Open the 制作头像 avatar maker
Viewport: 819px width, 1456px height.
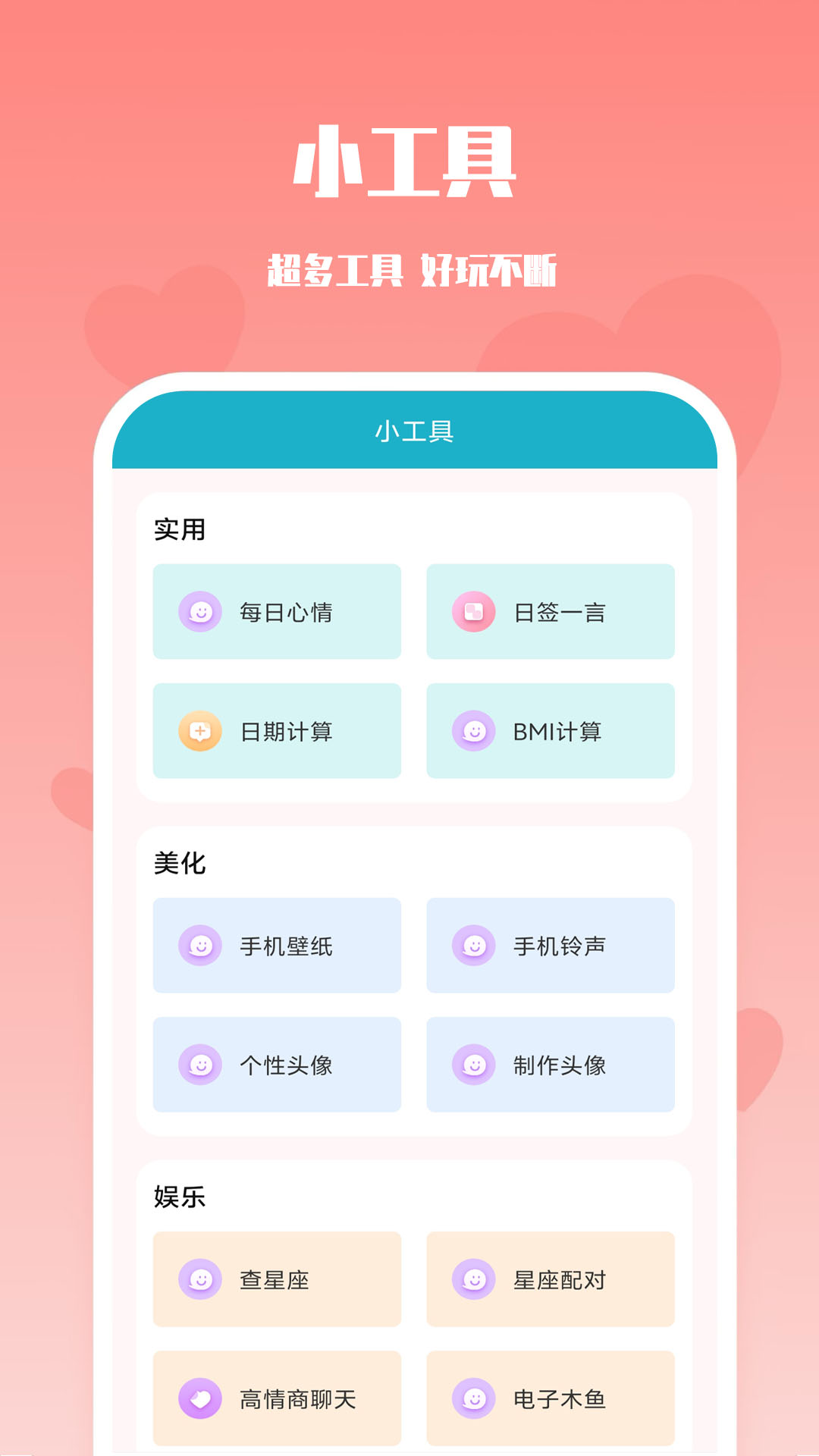[x=551, y=1065]
